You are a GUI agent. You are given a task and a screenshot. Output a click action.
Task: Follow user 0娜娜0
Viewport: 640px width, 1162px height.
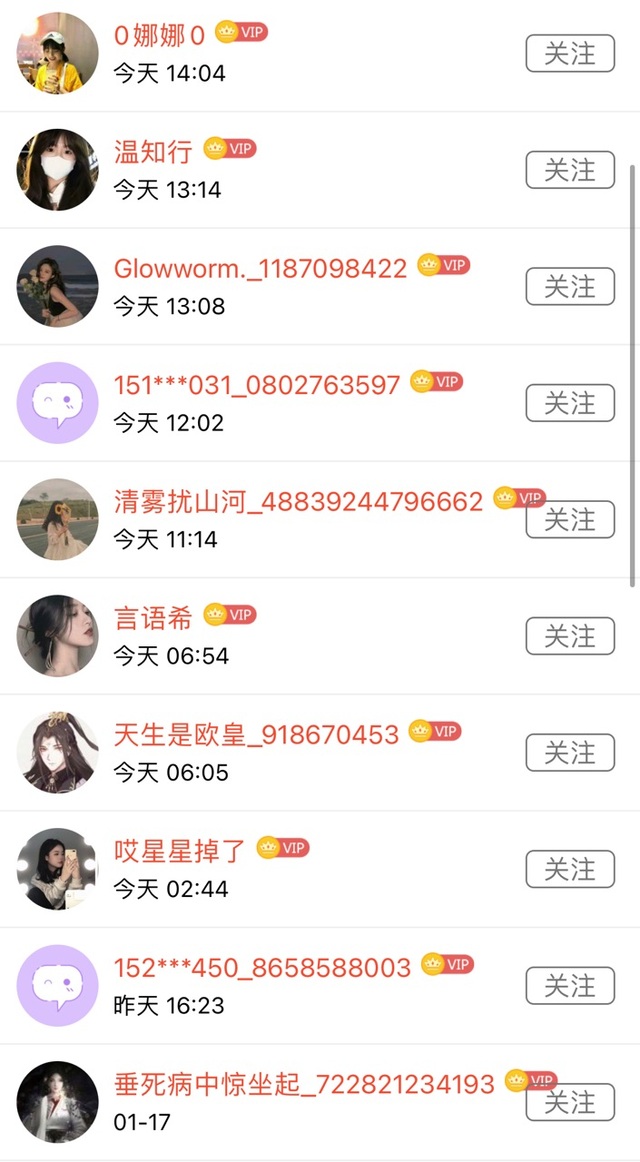pos(570,54)
